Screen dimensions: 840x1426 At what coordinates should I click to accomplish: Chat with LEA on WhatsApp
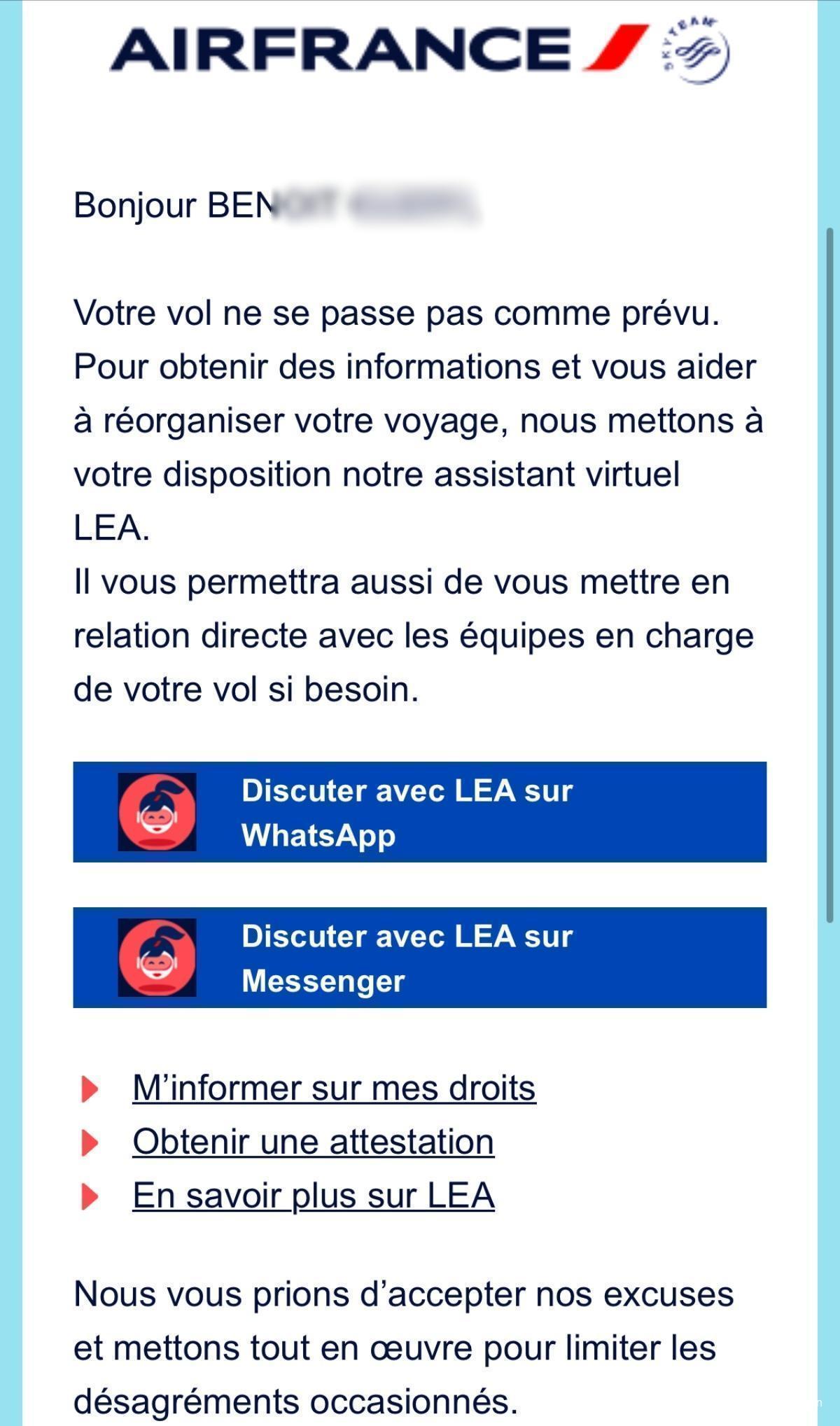pyautogui.click(x=419, y=812)
